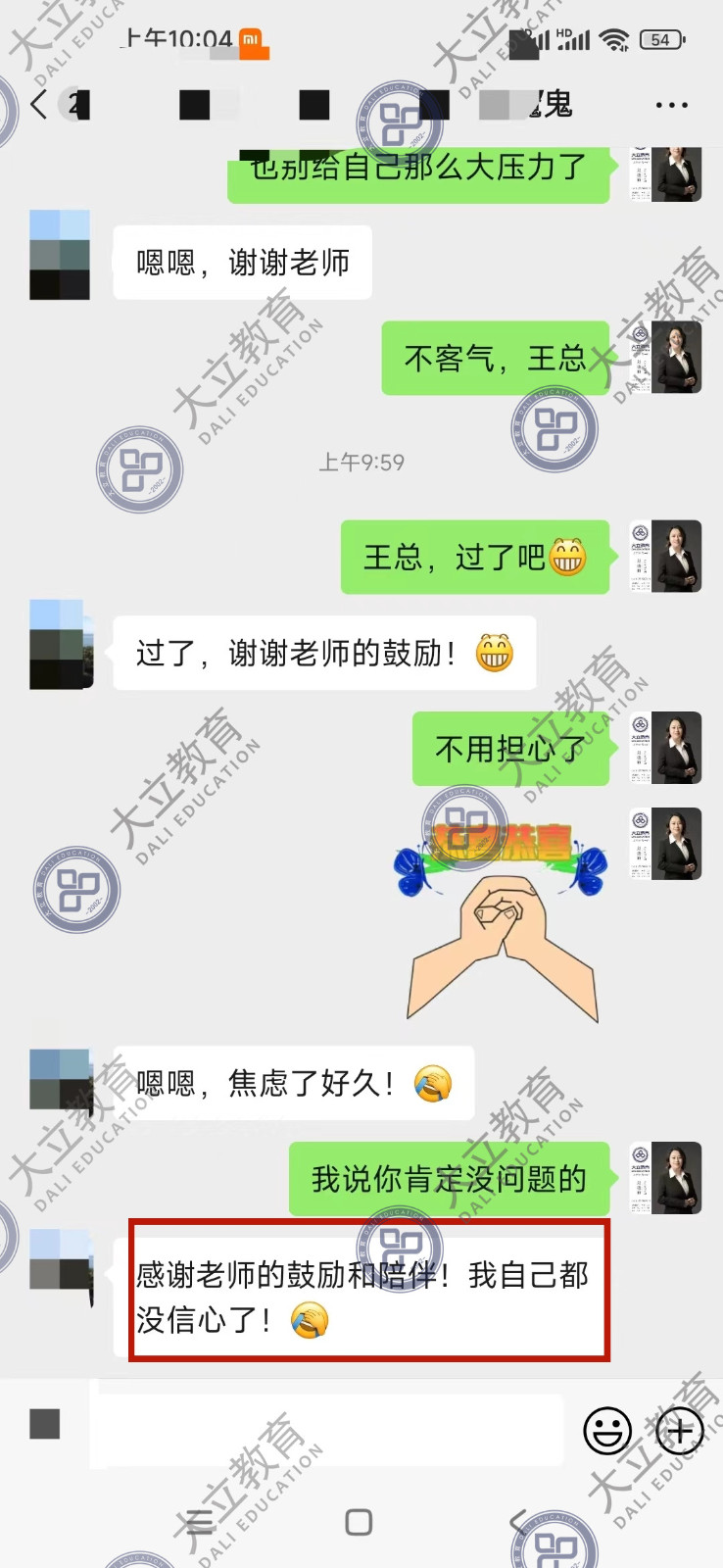Open contact's avatar beside "过了，谢谢老师的鼓励"
The width and height of the screenshot is (723, 1568).
click(x=60, y=645)
